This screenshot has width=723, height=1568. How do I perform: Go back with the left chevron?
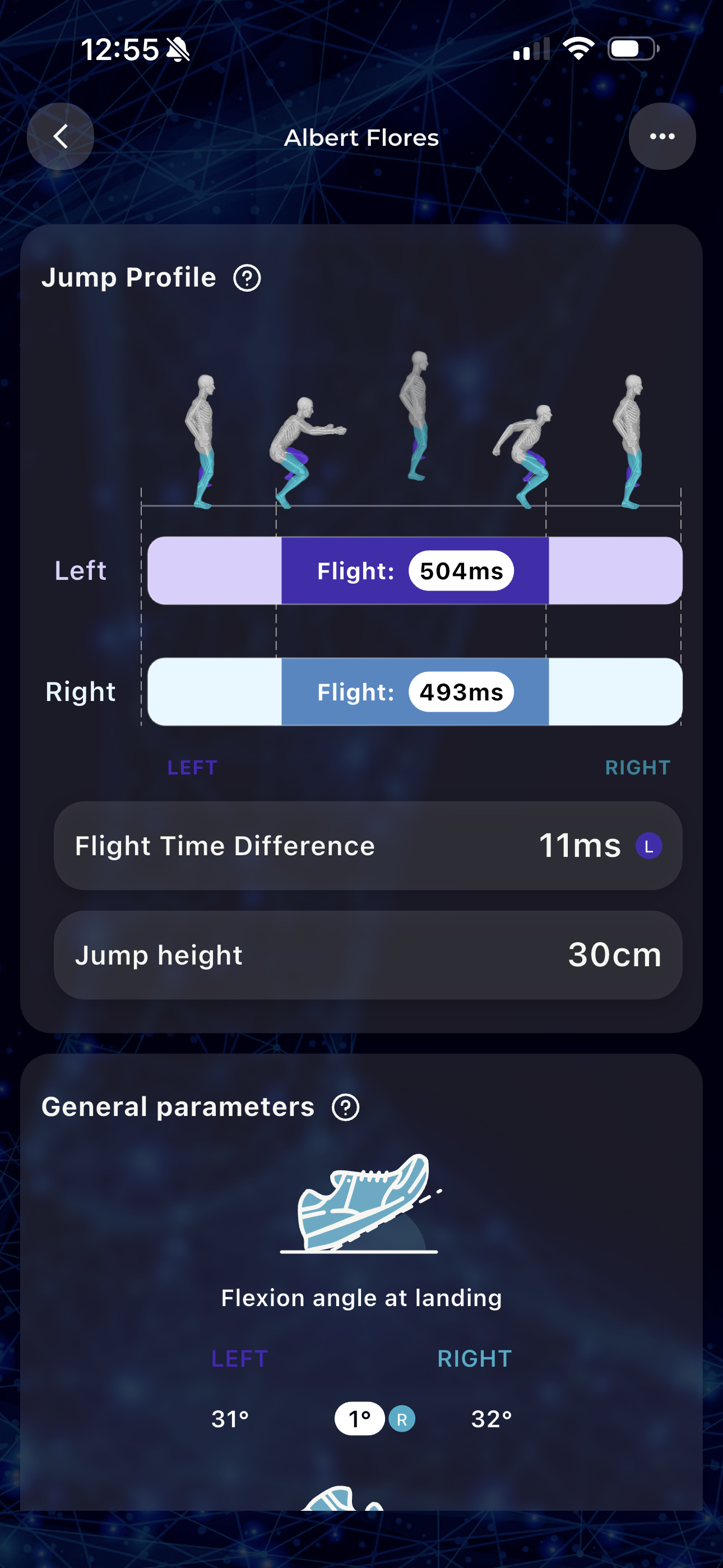coord(61,136)
